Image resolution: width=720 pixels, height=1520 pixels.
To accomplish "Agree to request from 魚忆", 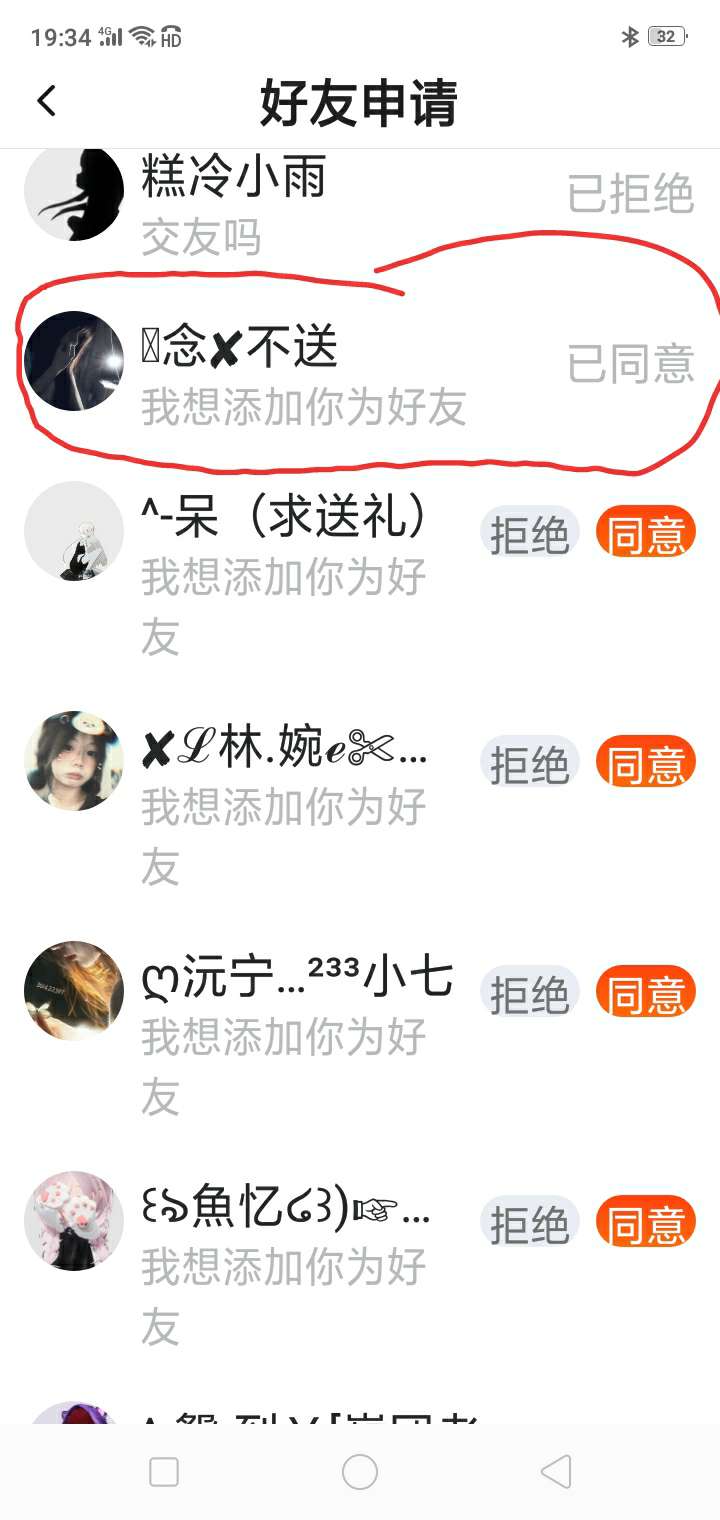I will 645,1222.
